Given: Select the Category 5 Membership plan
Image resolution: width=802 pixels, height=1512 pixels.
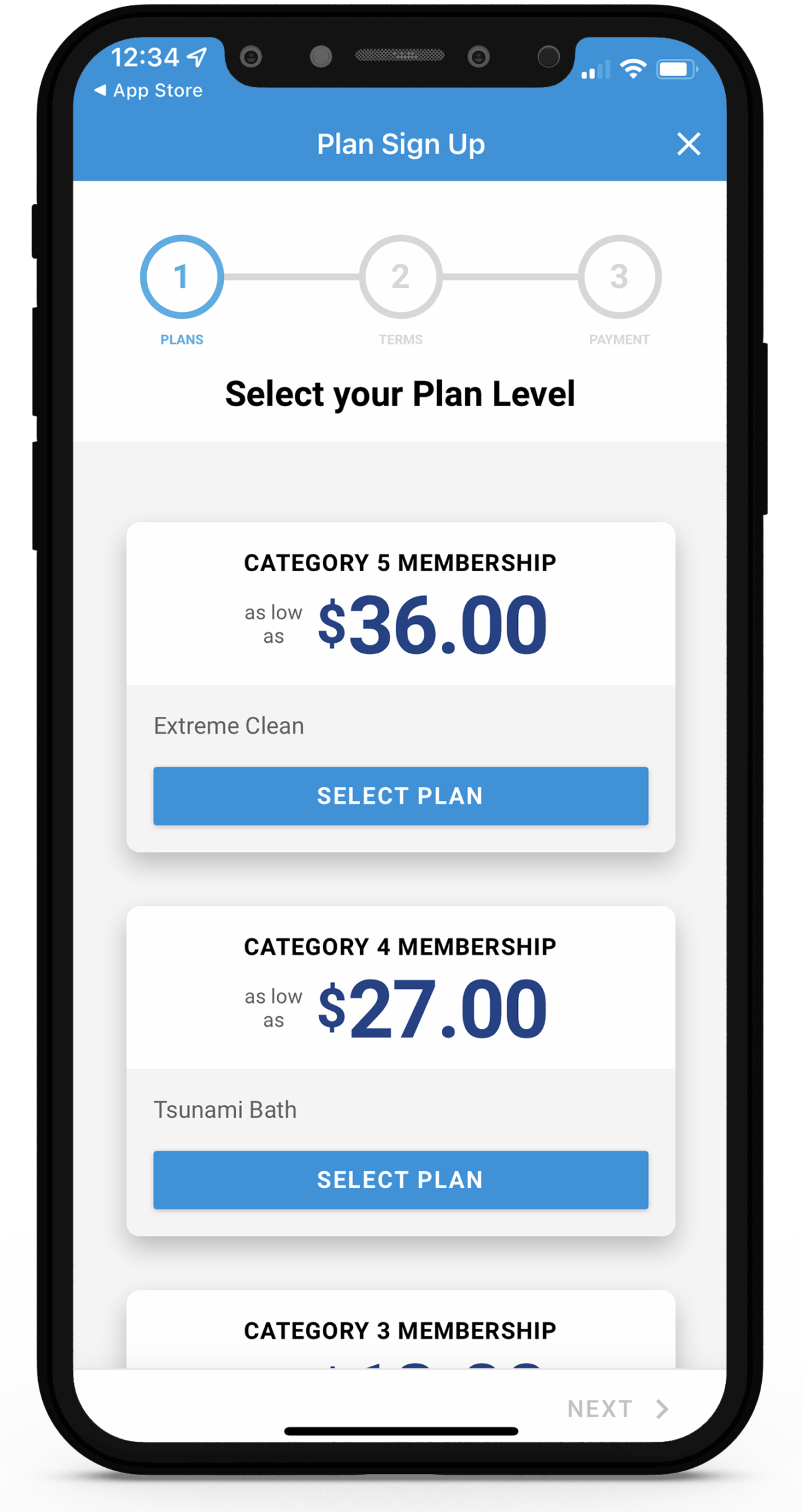Looking at the screenshot, I should click(400, 796).
